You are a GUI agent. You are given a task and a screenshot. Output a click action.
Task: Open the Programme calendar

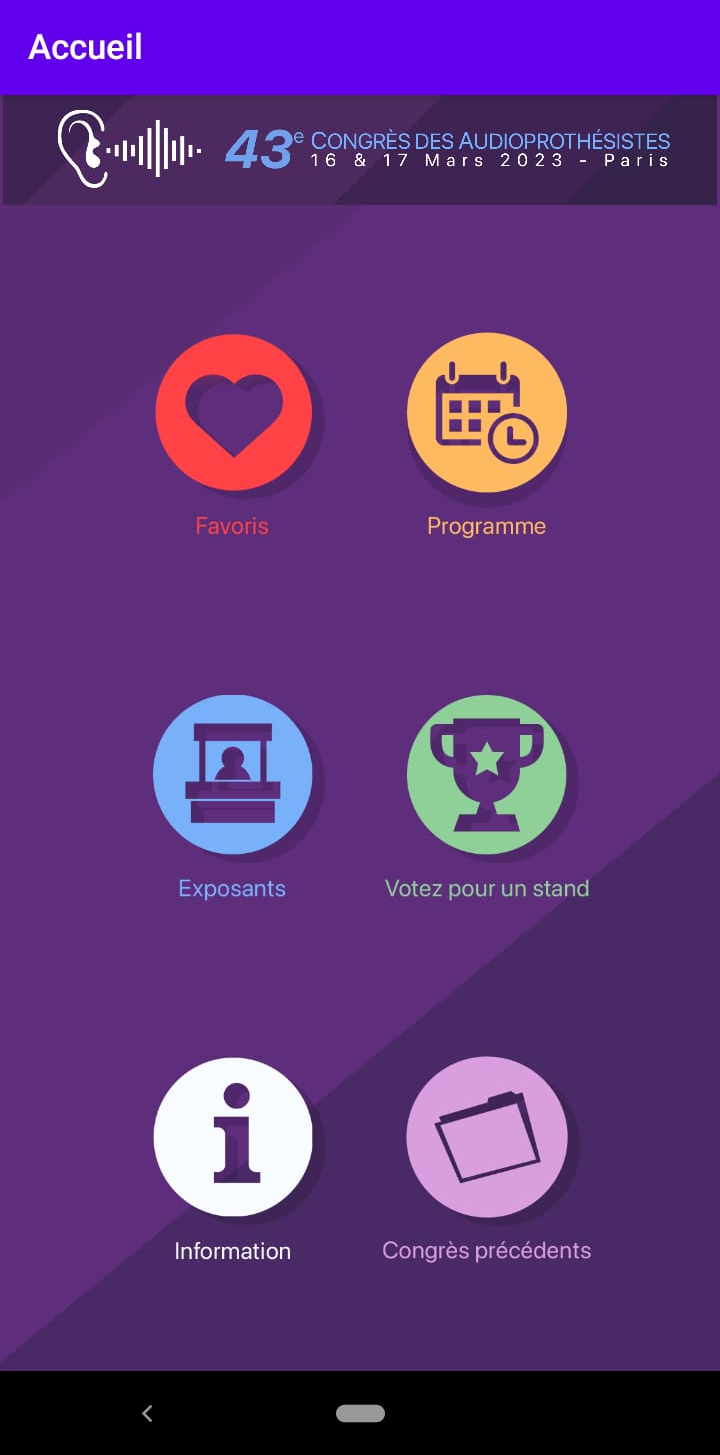coord(487,413)
